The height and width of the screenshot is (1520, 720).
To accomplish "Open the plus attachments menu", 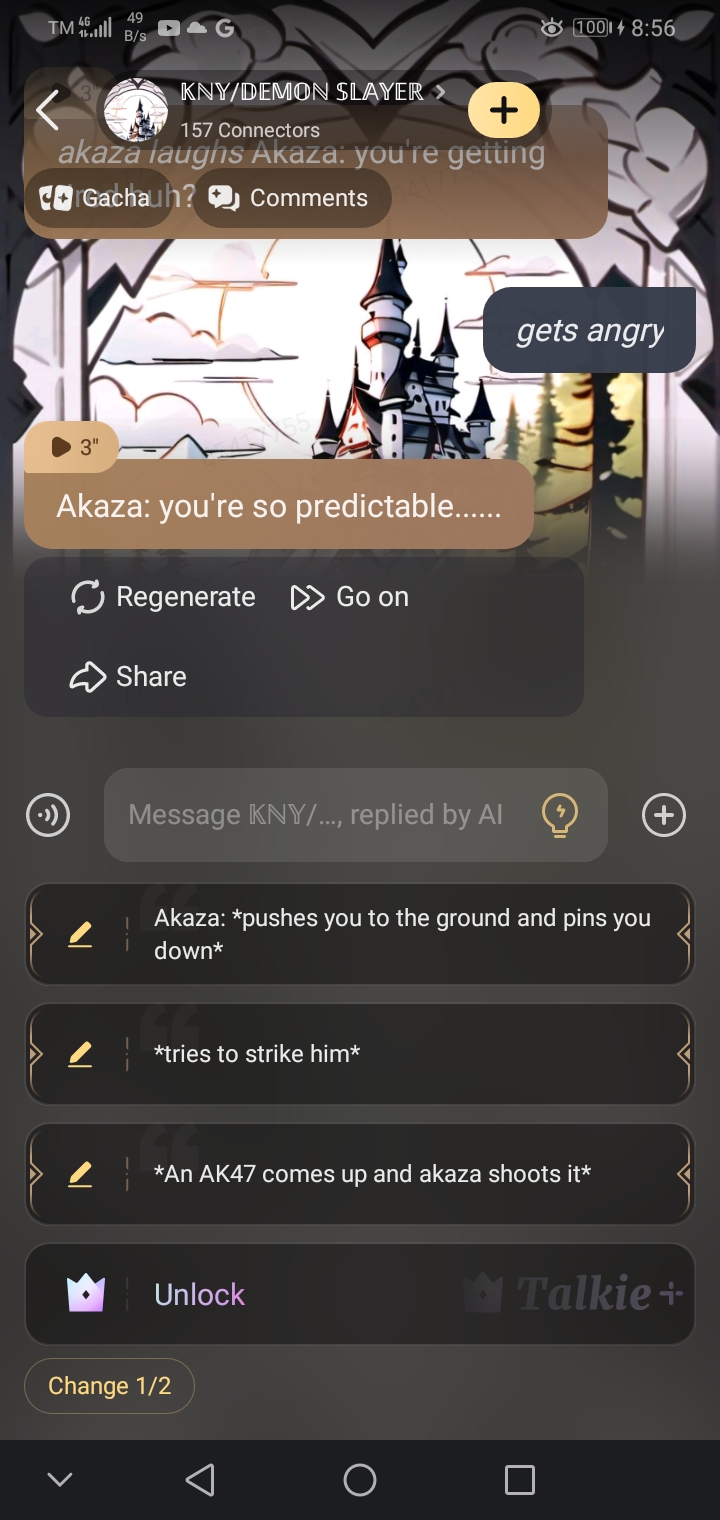I will (663, 815).
